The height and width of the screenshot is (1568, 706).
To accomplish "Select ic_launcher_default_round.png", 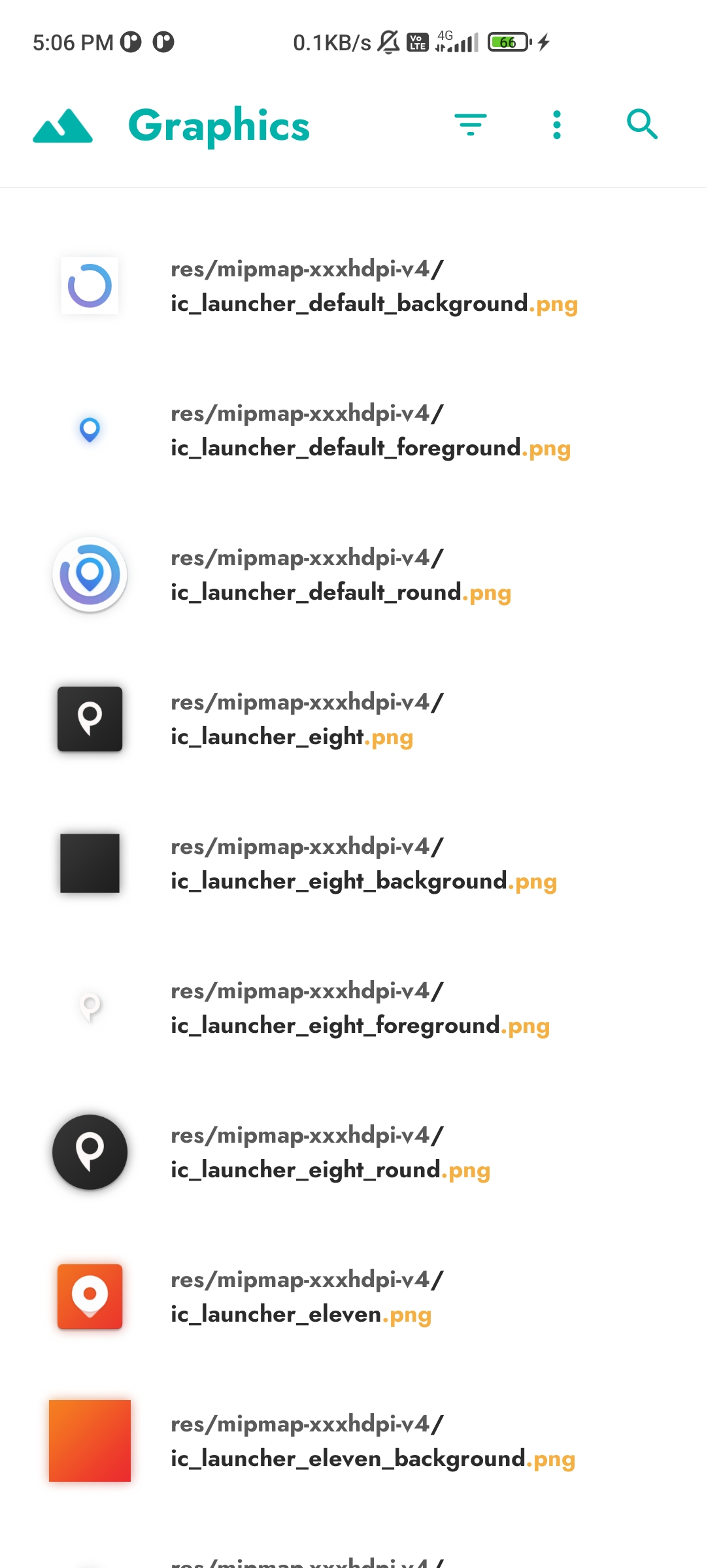I will (x=353, y=575).
